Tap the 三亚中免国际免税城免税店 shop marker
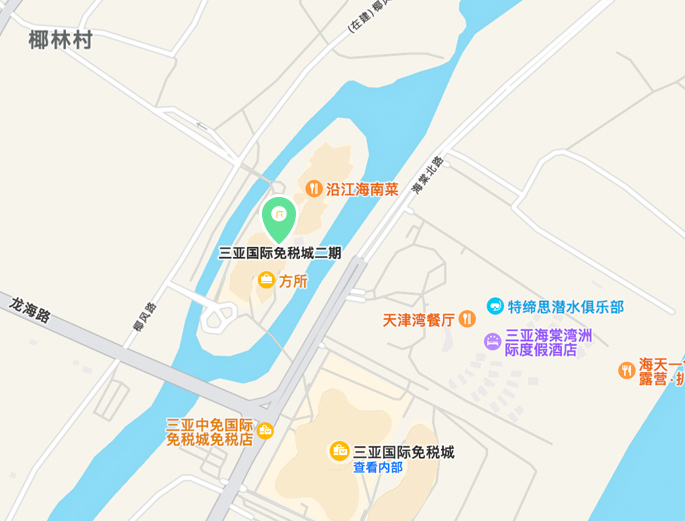Viewport: 685px width, 521px height. pos(265,431)
